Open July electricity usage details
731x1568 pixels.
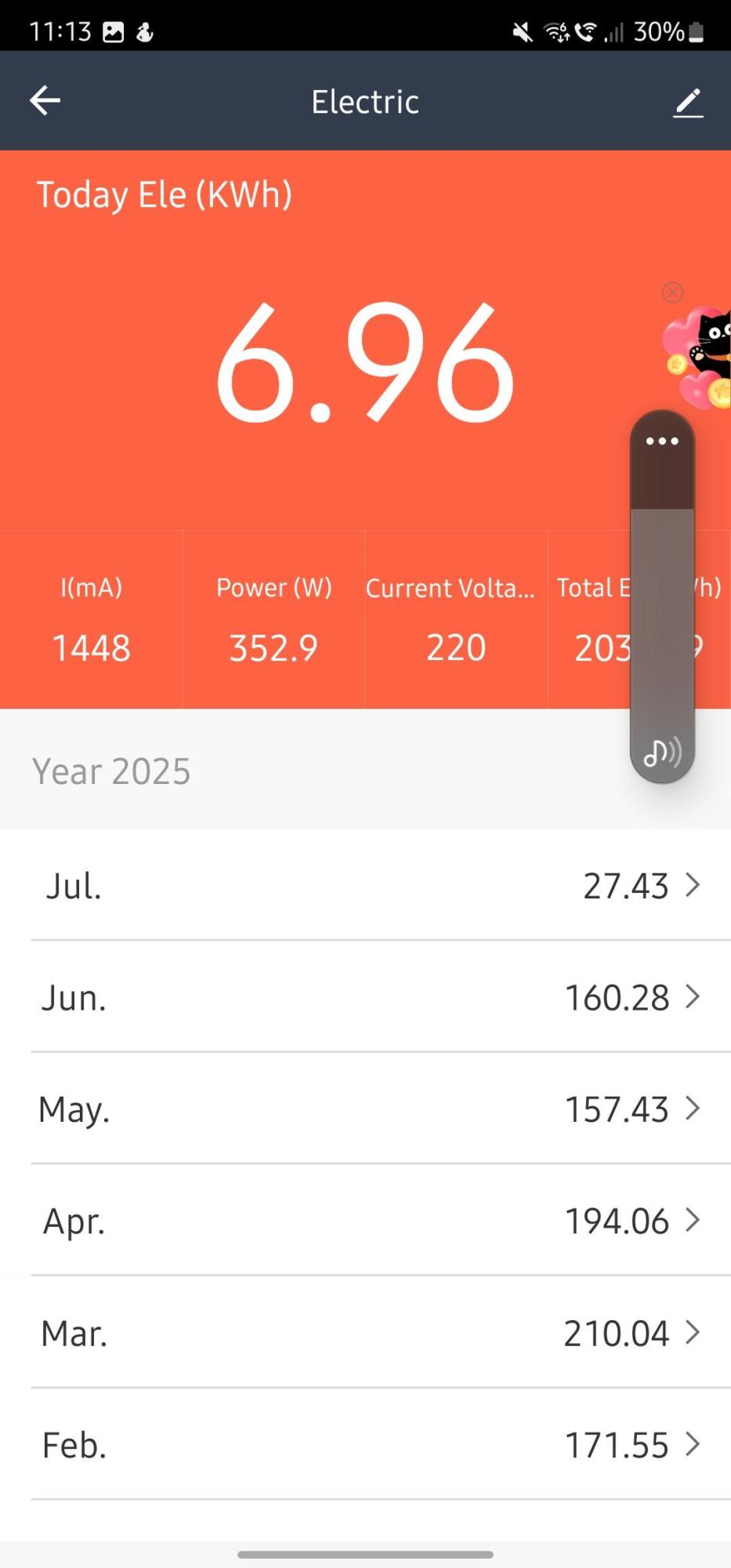tap(365, 885)
